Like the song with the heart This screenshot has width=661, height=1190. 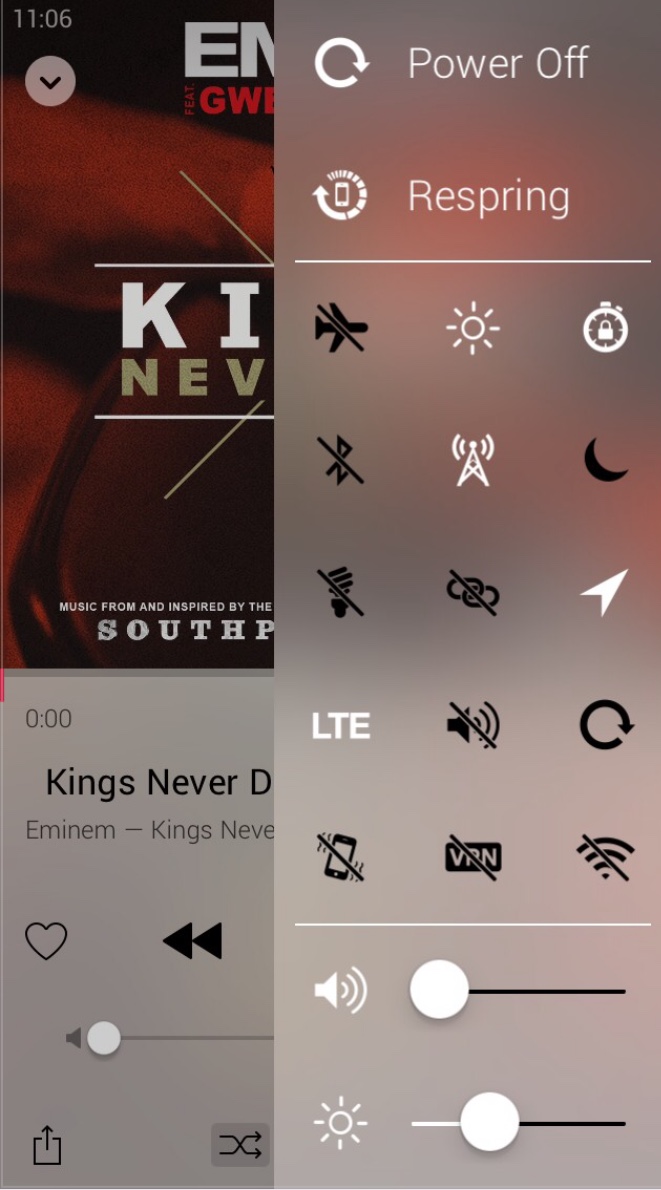point(46,941)
